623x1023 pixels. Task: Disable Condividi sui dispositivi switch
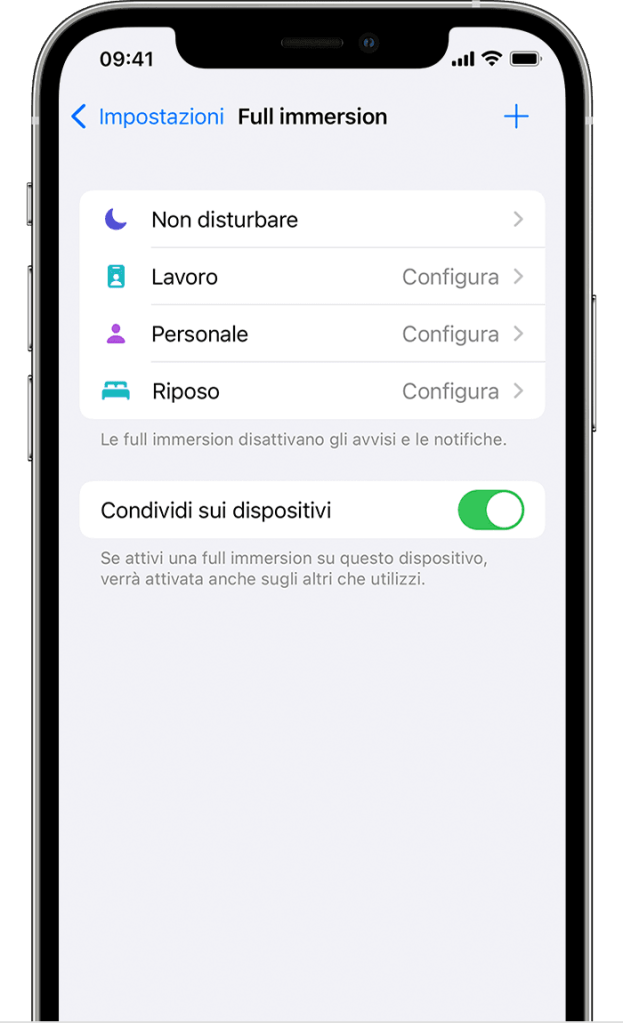coord(490,510)
